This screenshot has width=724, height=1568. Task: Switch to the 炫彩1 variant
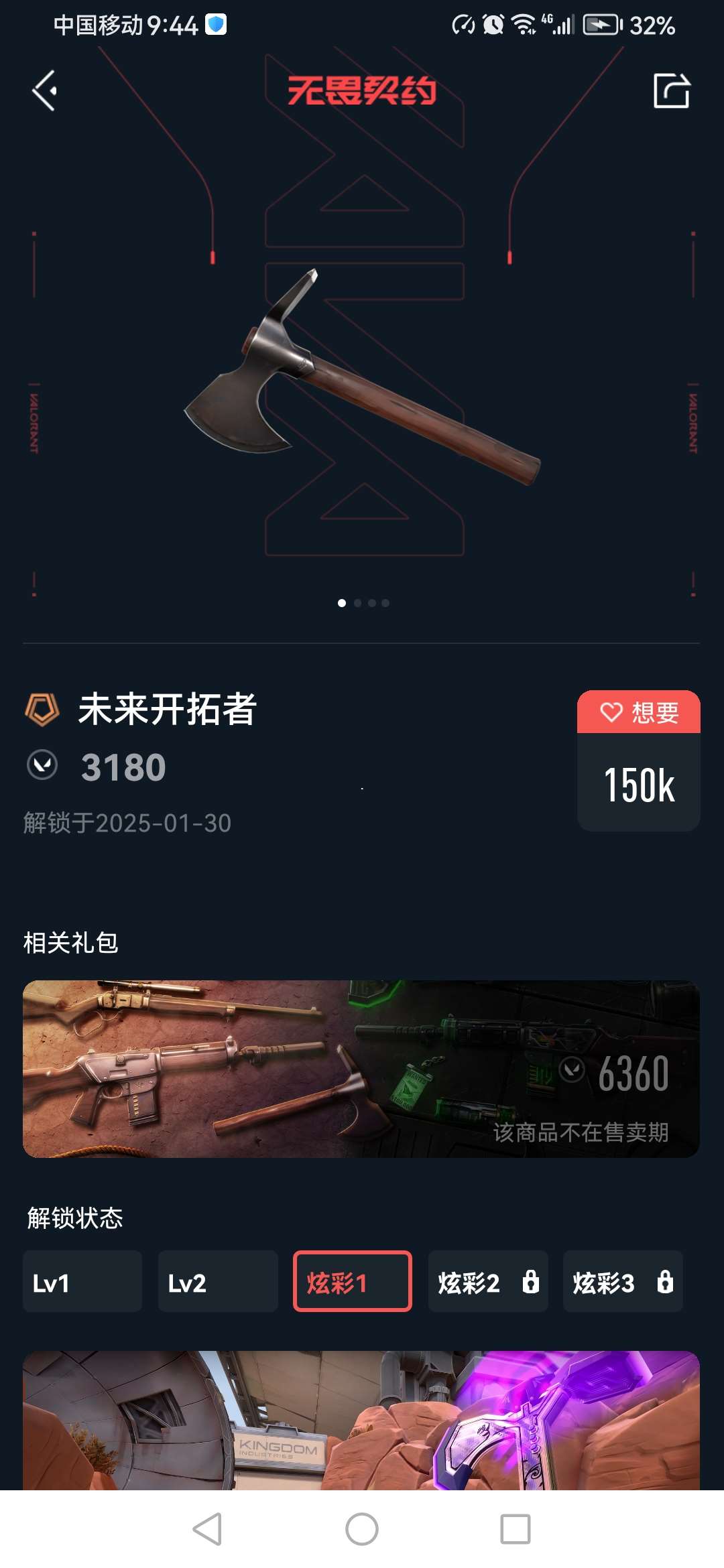353,1281
